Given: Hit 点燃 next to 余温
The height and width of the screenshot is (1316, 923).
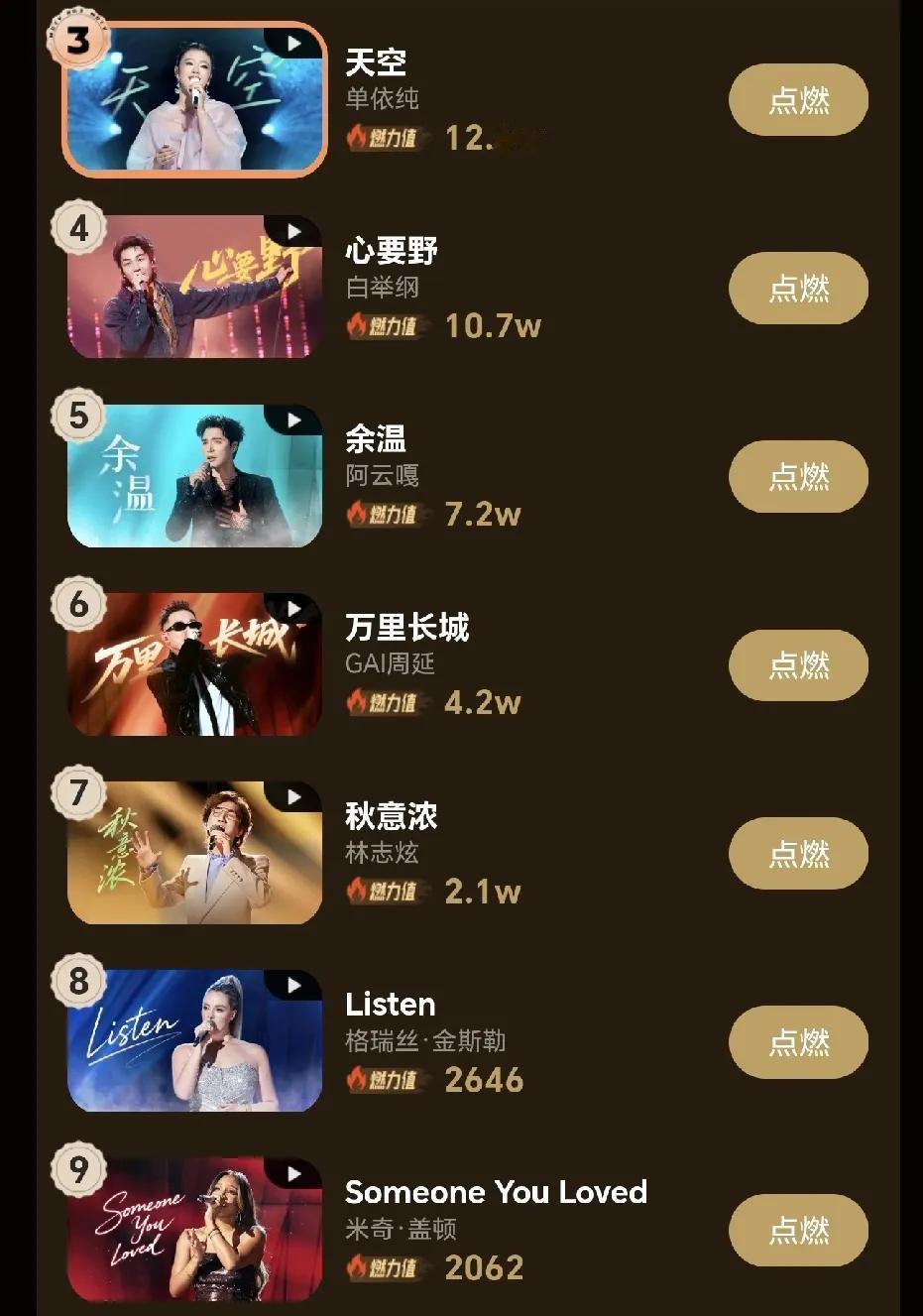Looking at the screenshot, I should point(798,476).
